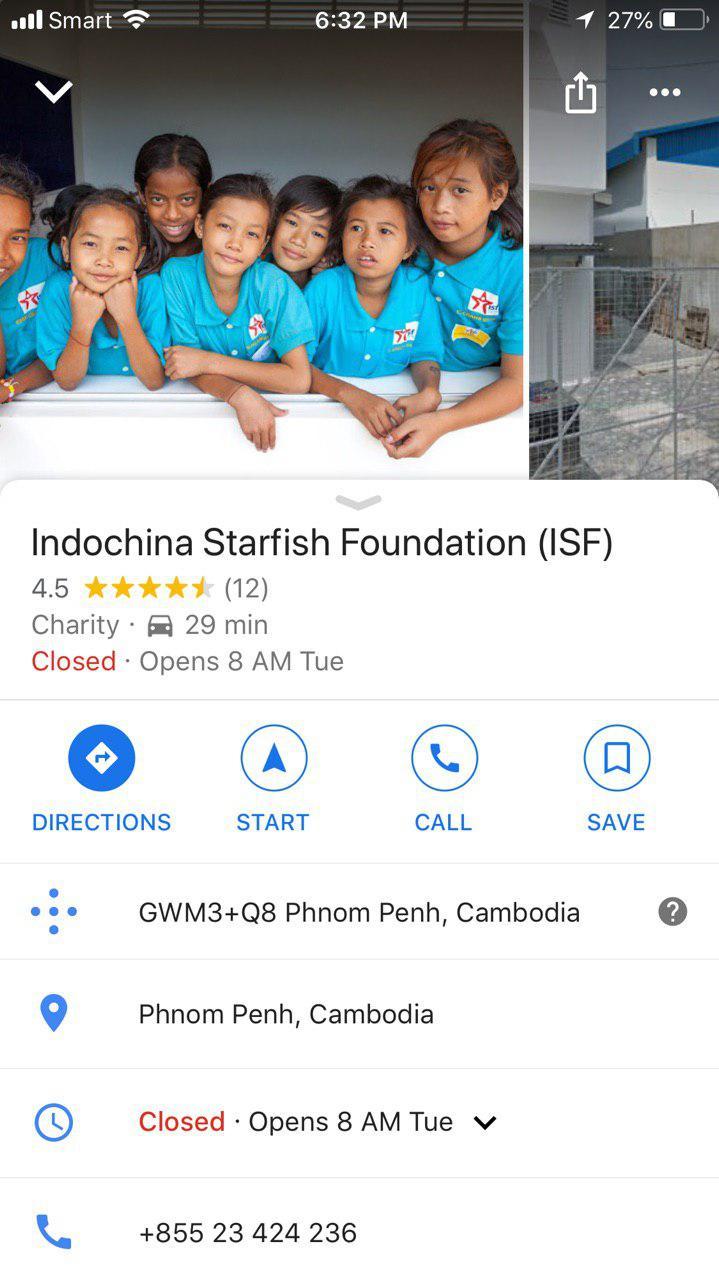
Task: Dial the phone number +855 23 424 236
Action: pyautogui.click(x=248, y=1232)
